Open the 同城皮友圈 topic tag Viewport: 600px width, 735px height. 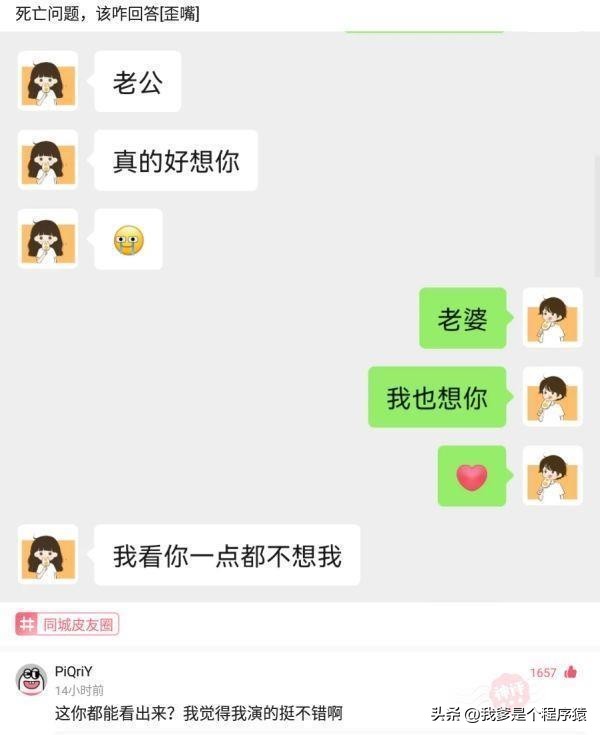(67, 624)
